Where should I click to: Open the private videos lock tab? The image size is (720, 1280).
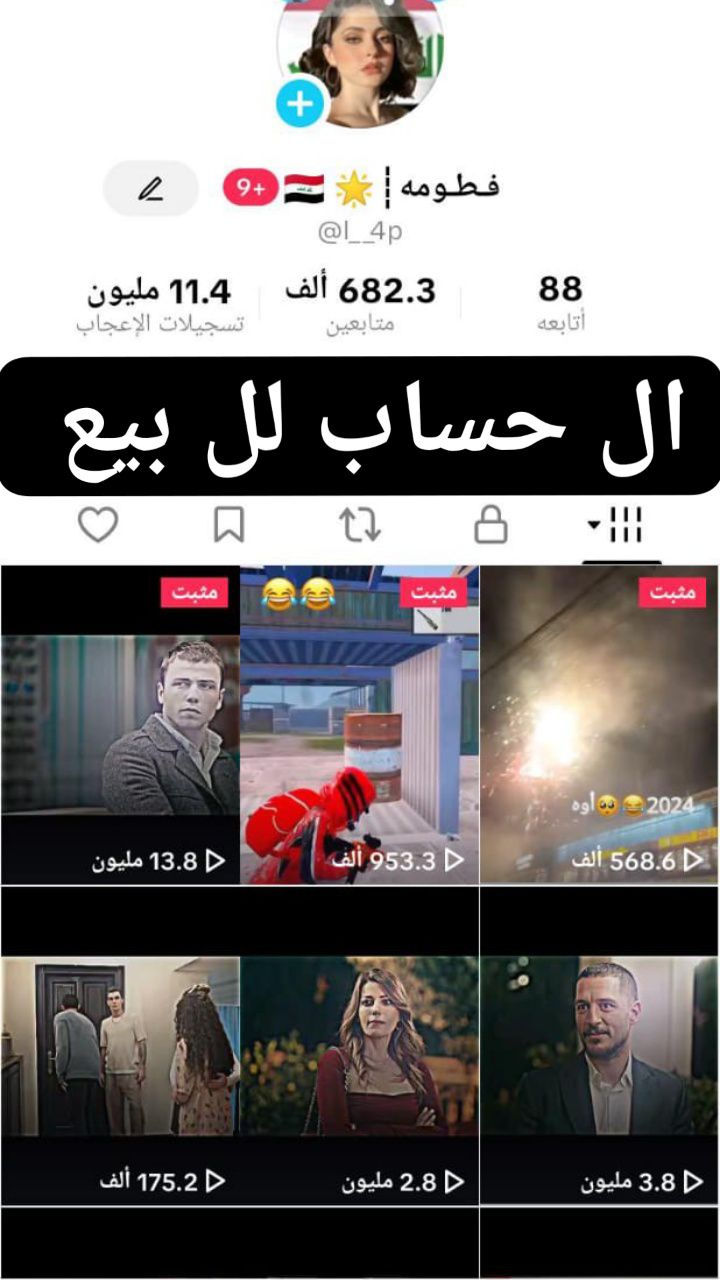[x=490, y=525]
